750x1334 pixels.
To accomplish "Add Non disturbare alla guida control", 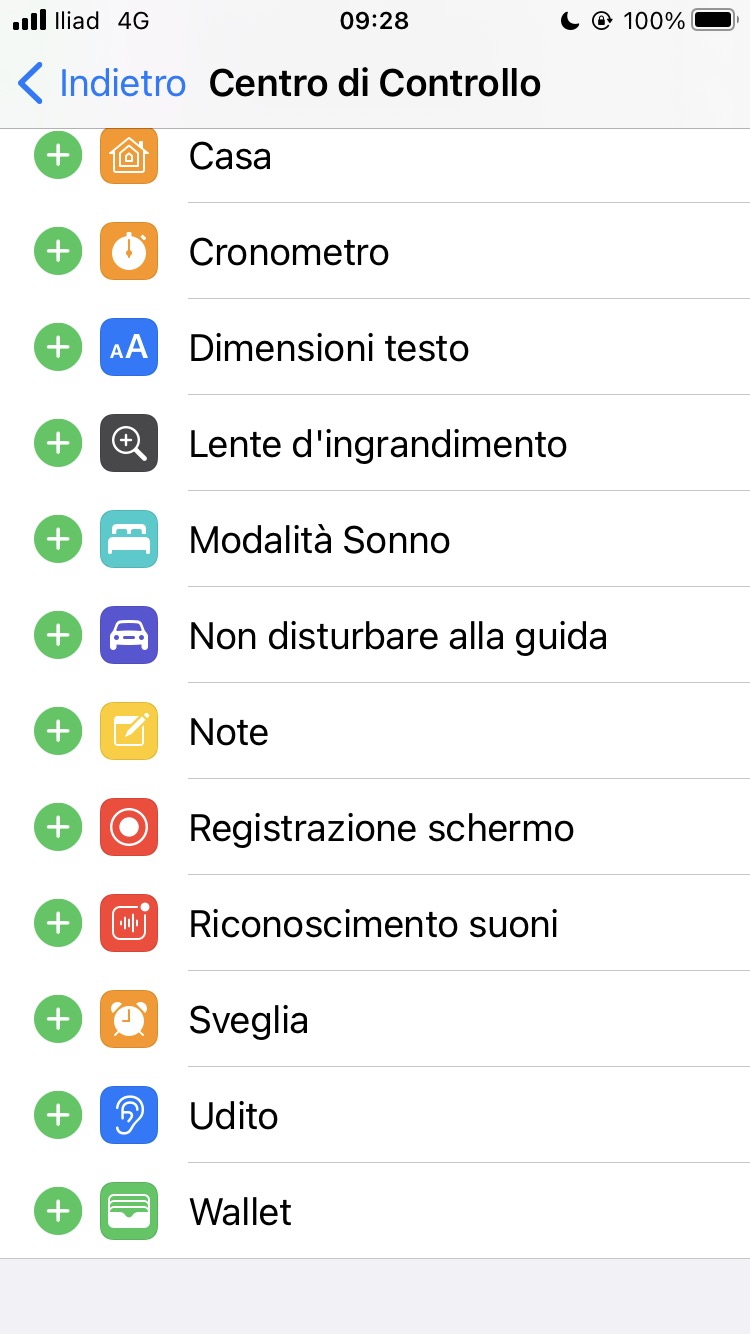I will click(58, 635).
